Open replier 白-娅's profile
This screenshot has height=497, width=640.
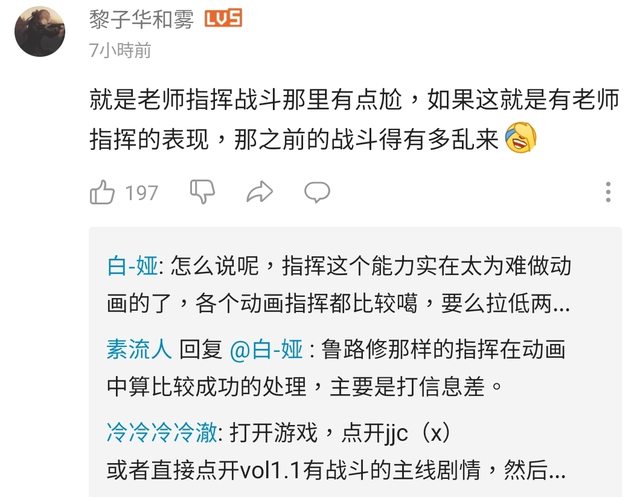(134, 265)
